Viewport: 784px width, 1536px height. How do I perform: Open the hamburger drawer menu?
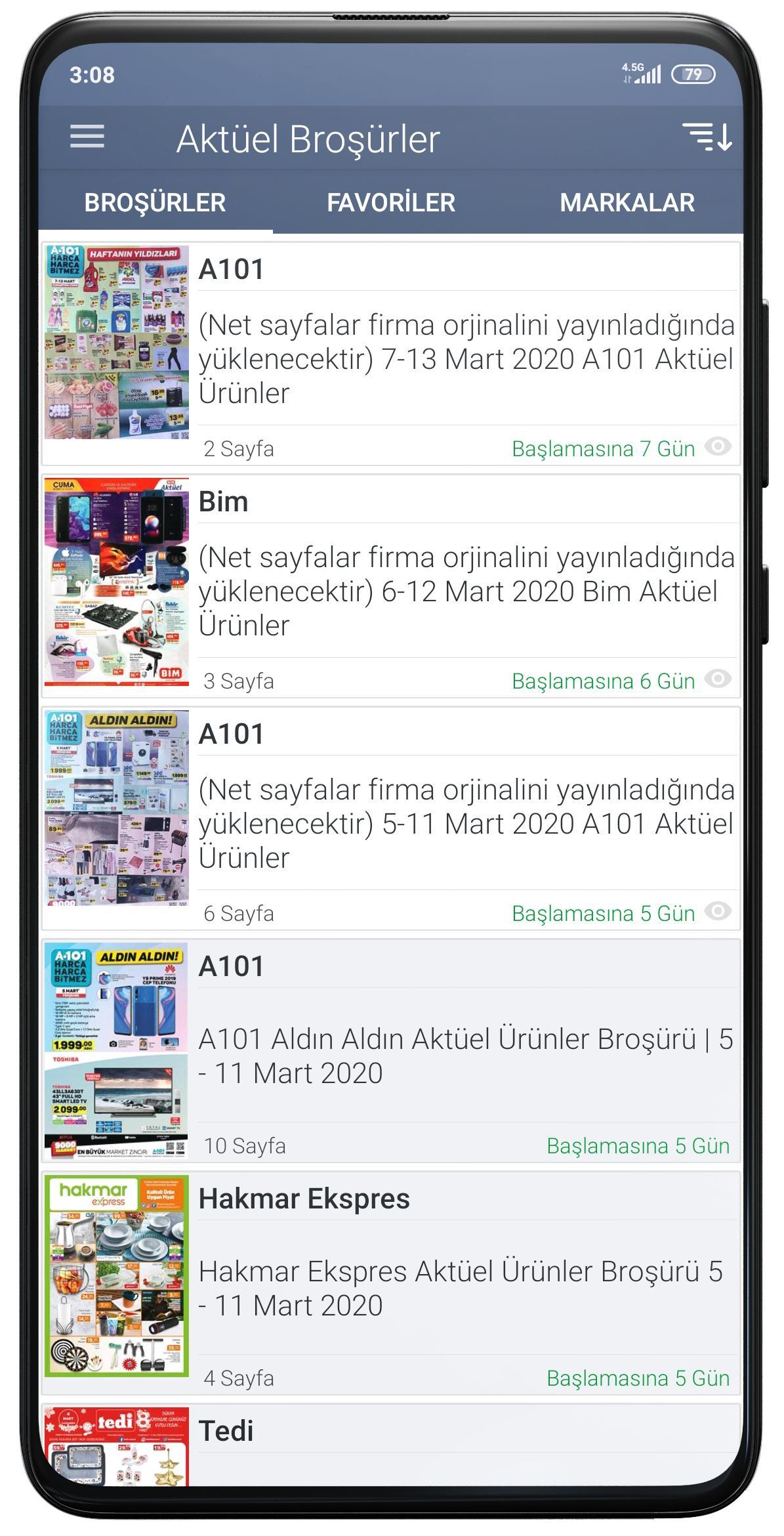click(87, 137)
